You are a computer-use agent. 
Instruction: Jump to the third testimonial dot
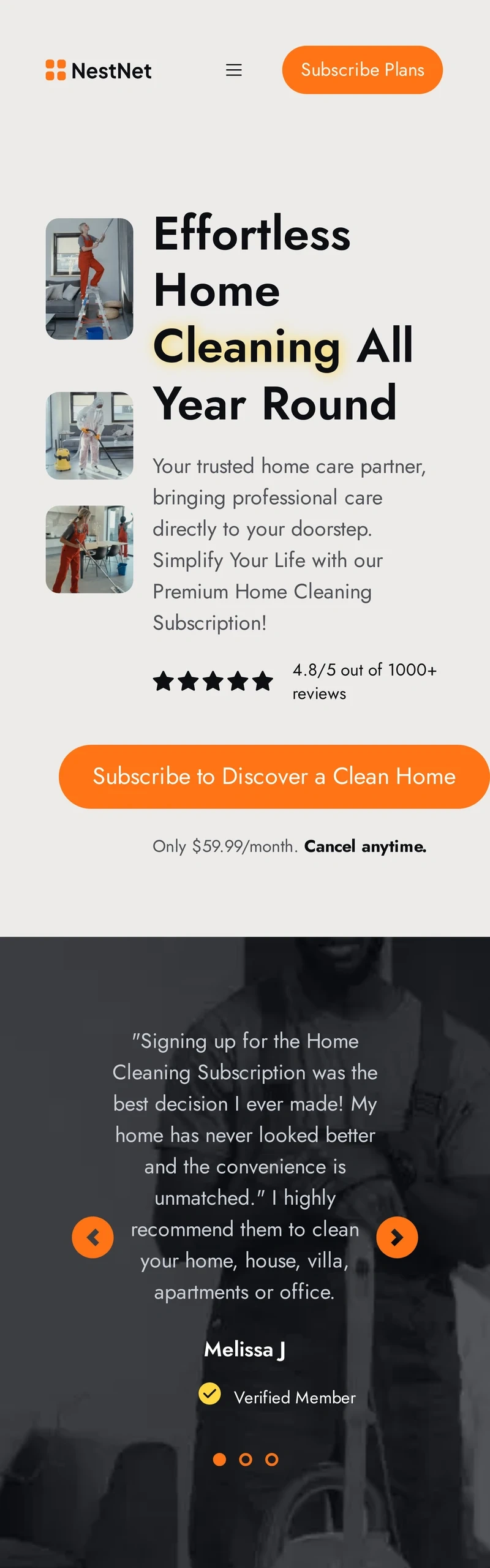pyautogui.click(x=271, y=1460)
